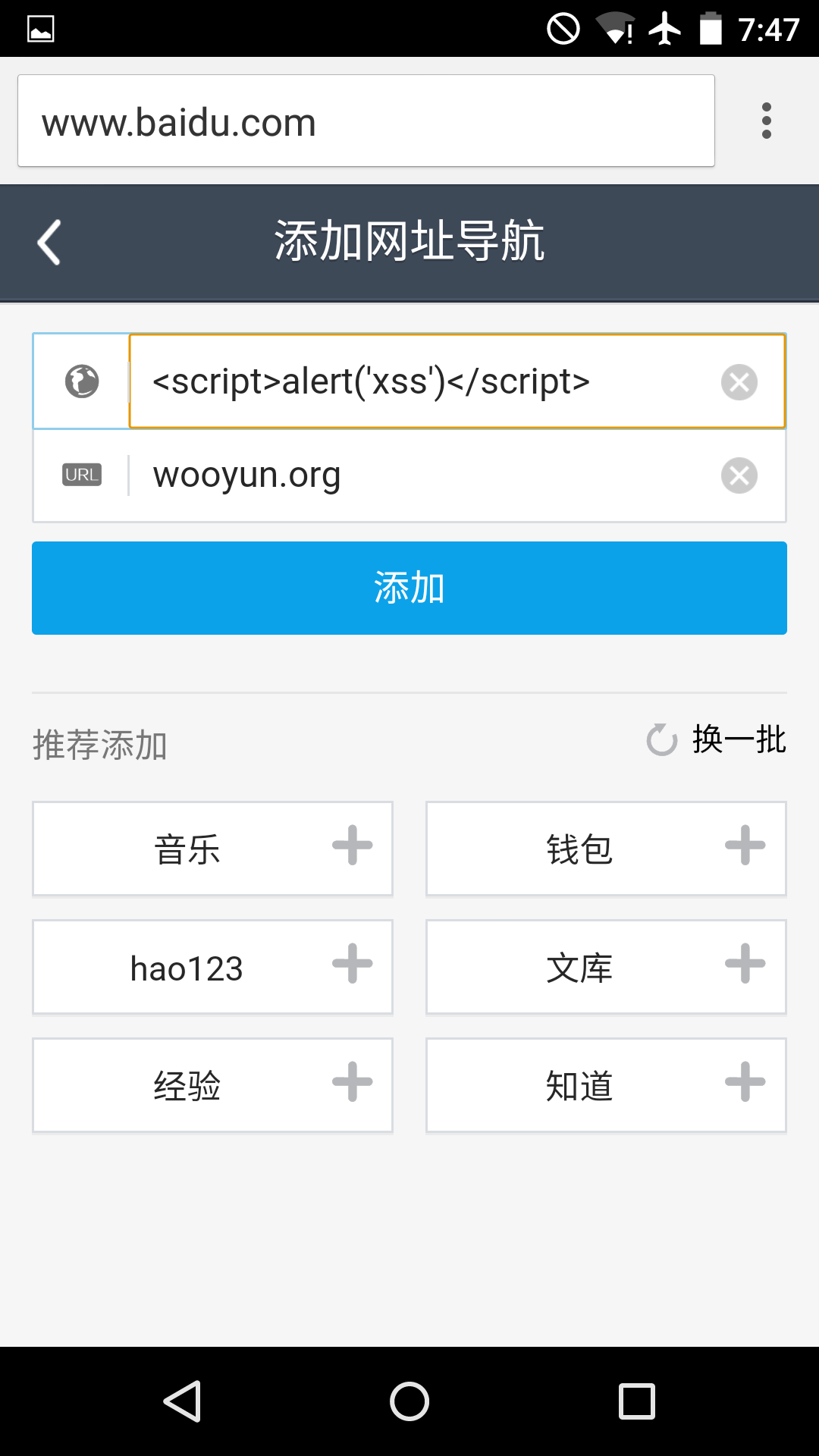Go to the system home screen

[x=409, y=1401]
